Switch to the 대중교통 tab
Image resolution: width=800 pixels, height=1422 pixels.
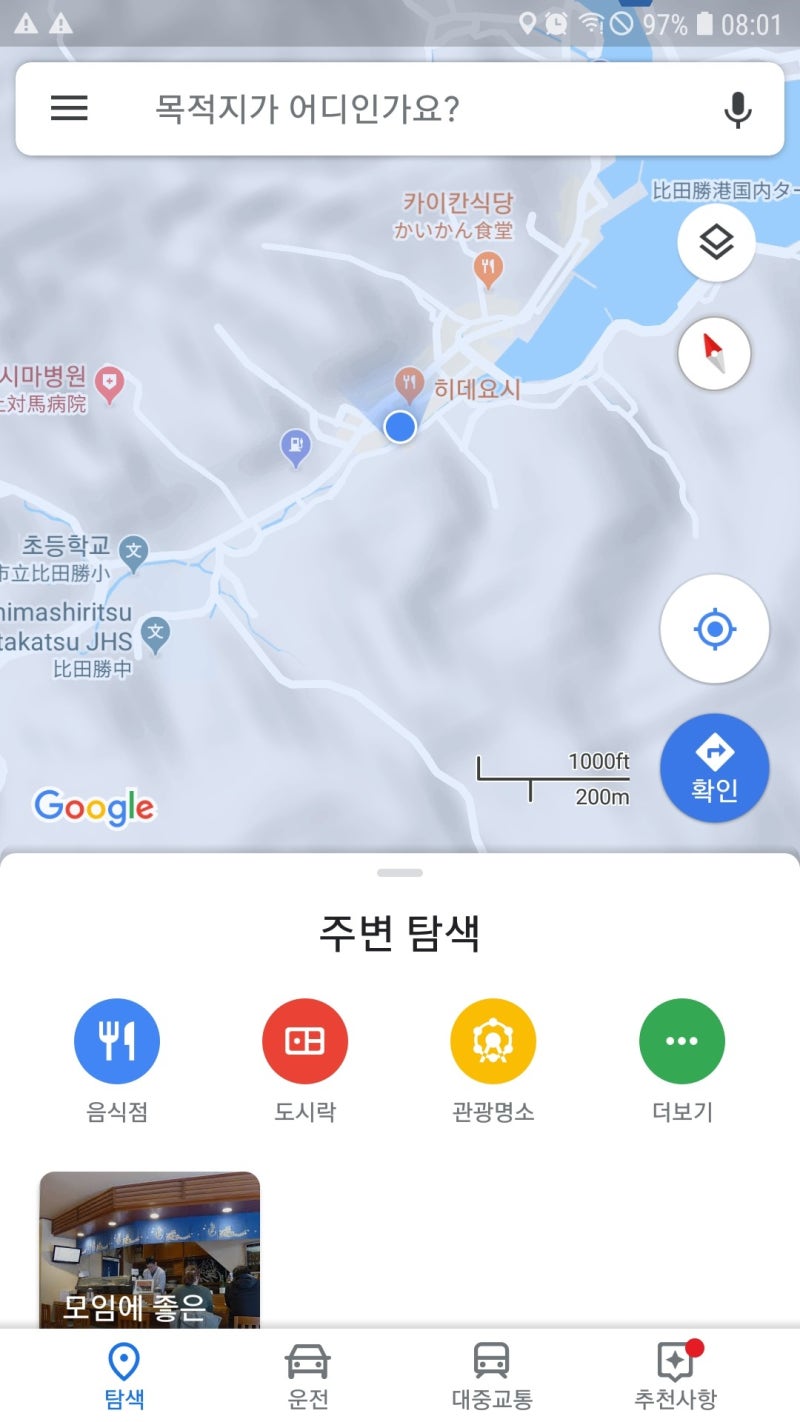[492, 1376]
